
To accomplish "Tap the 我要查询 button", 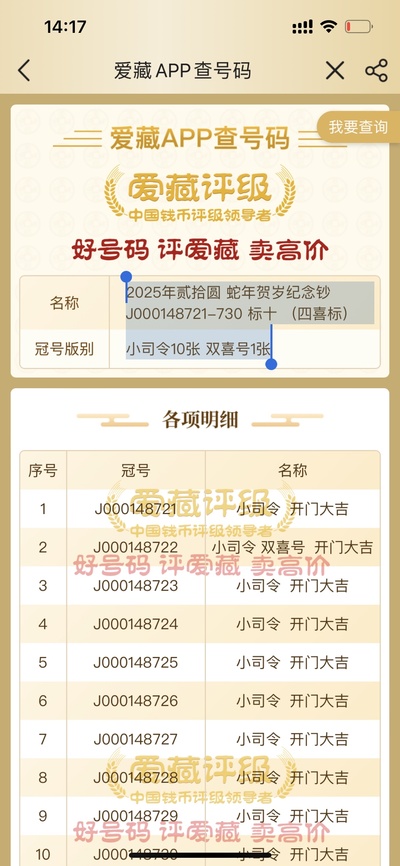I will [359, 127].
